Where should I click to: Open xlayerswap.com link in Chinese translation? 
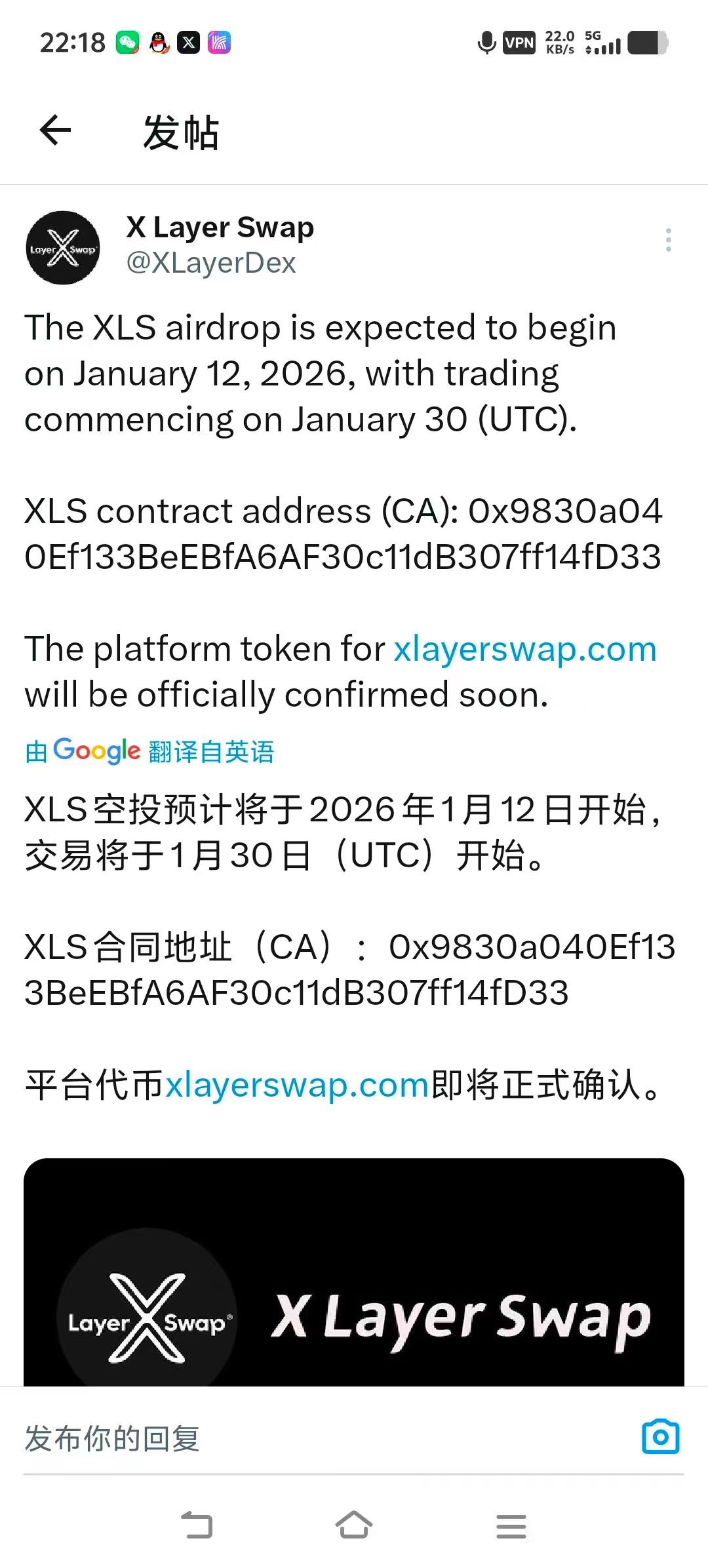[297, 1085]
